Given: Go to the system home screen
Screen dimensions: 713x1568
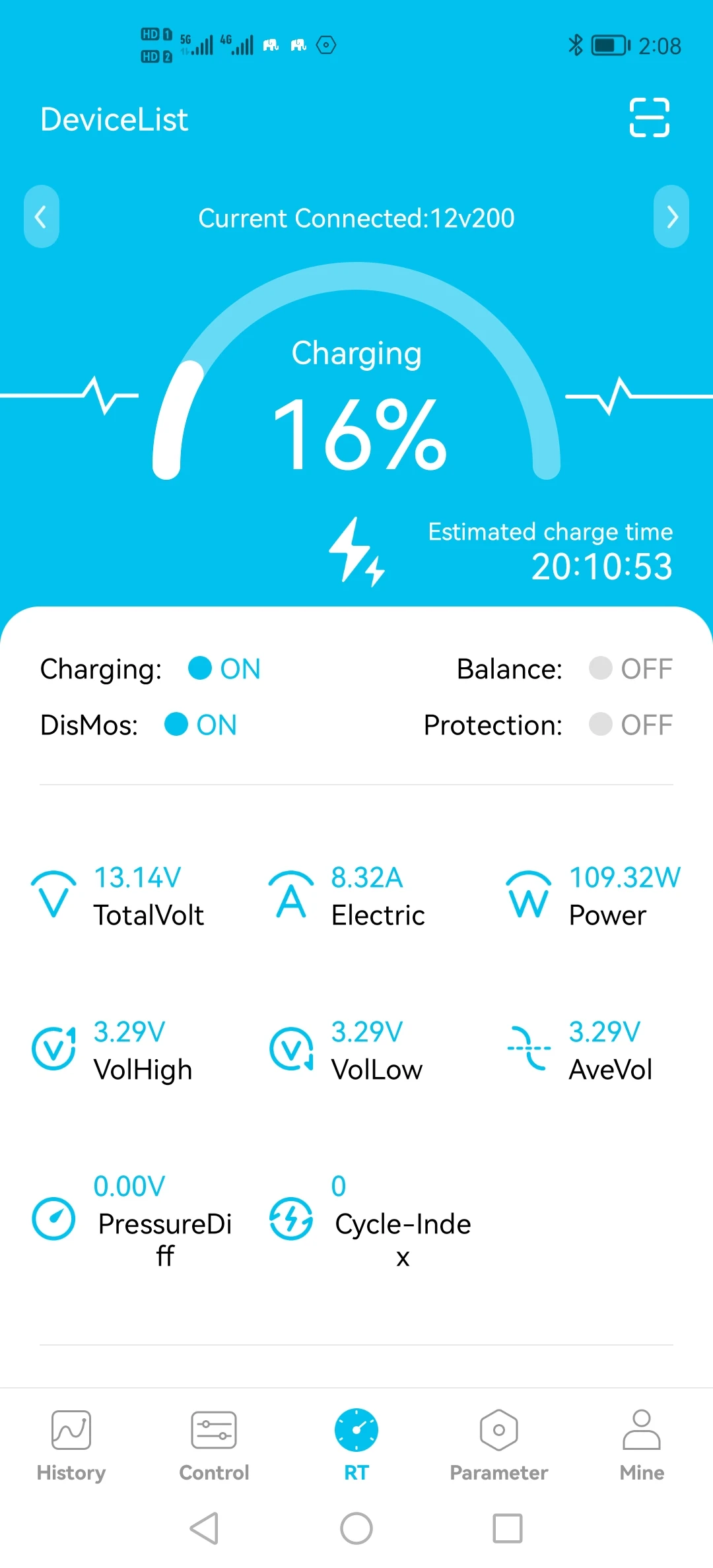Looking at the screenshot, I should [356, 1528].
